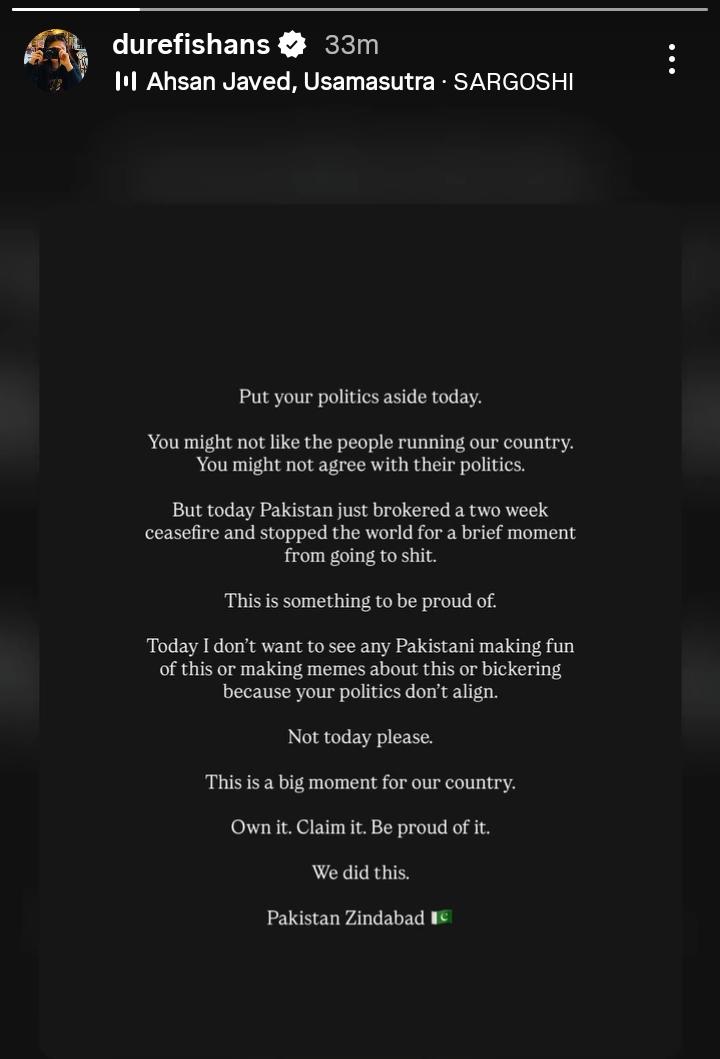The width and height of the screenshot is (720, 1059).
Task: Click the verified badge next to durefishans
Action: 291,43
